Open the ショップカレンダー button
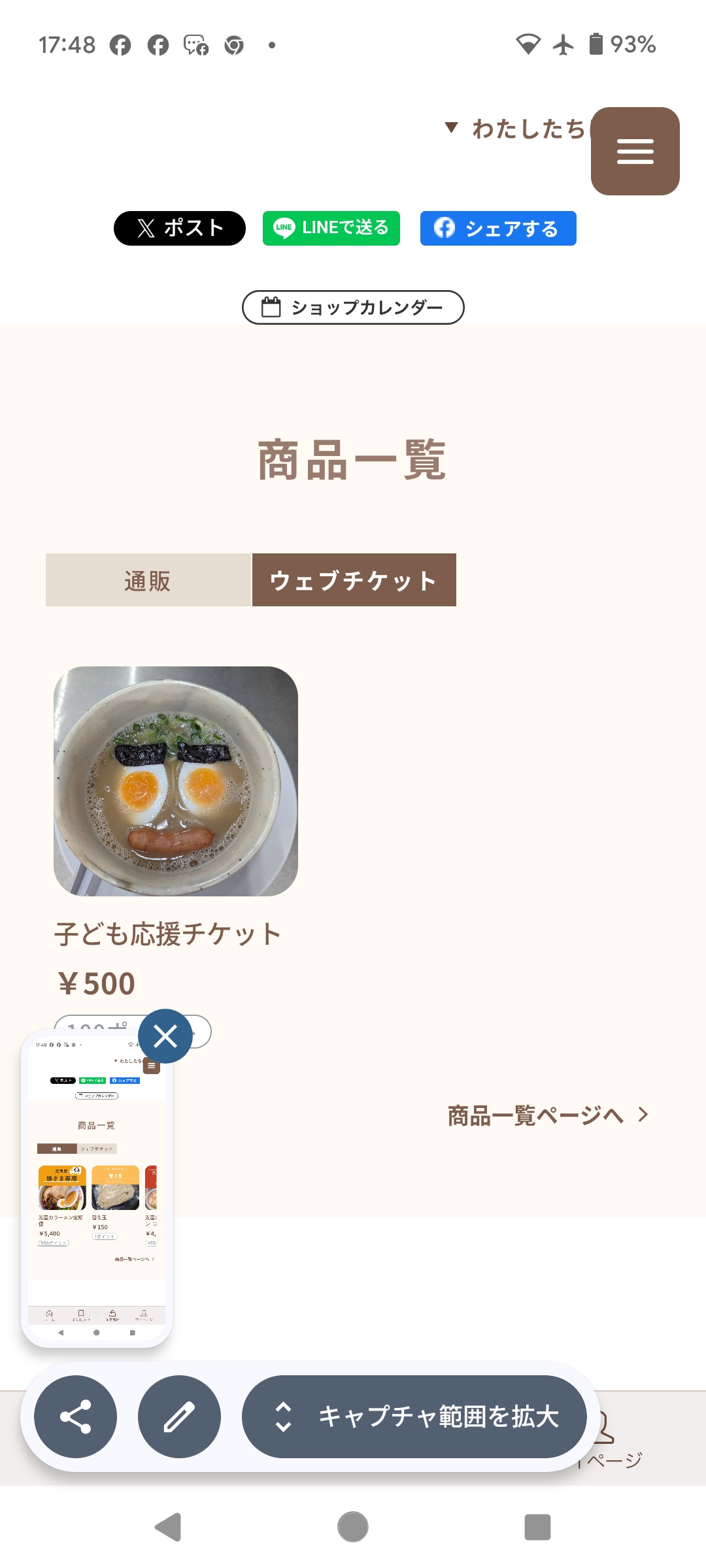 coord(353,307)
